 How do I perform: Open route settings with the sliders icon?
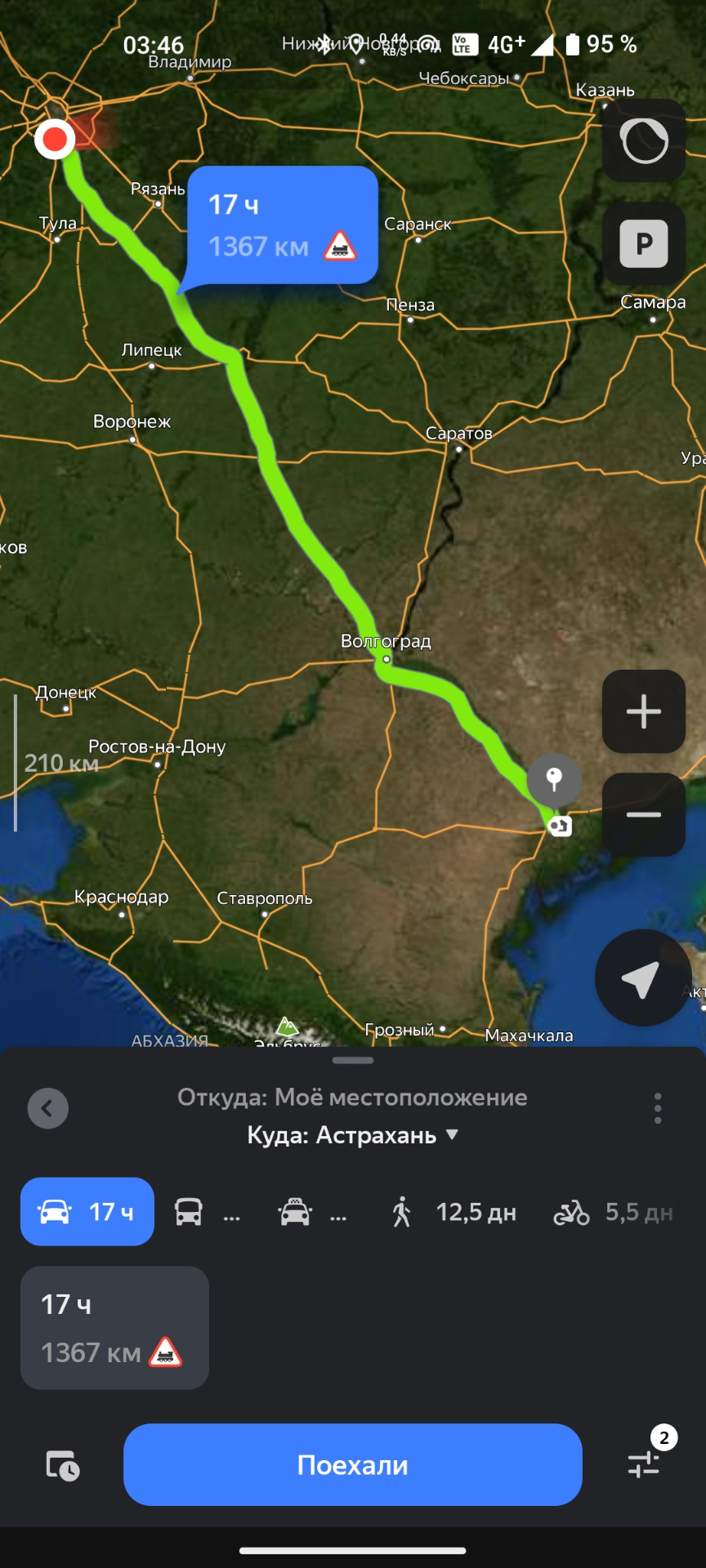coord(645,1463)
